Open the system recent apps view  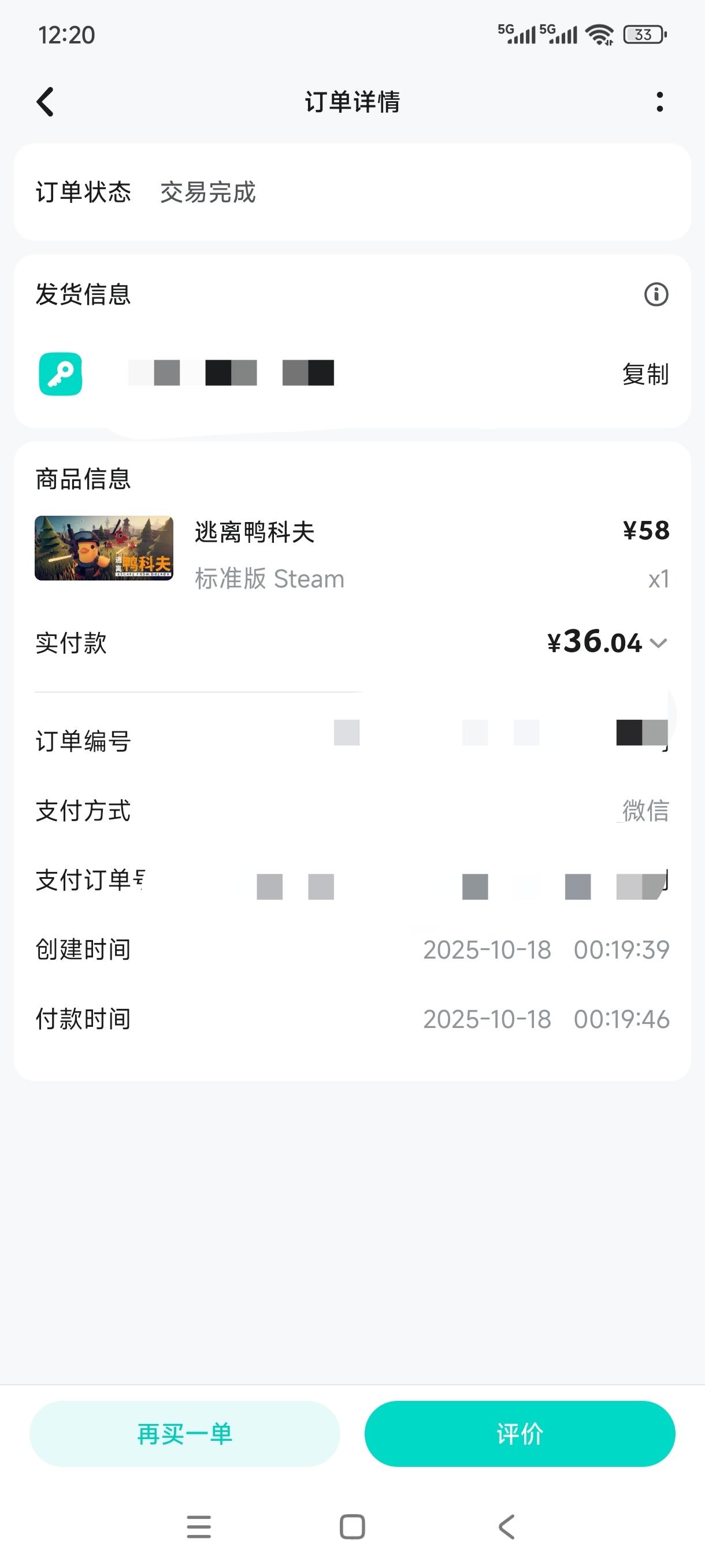point(198,1526)
